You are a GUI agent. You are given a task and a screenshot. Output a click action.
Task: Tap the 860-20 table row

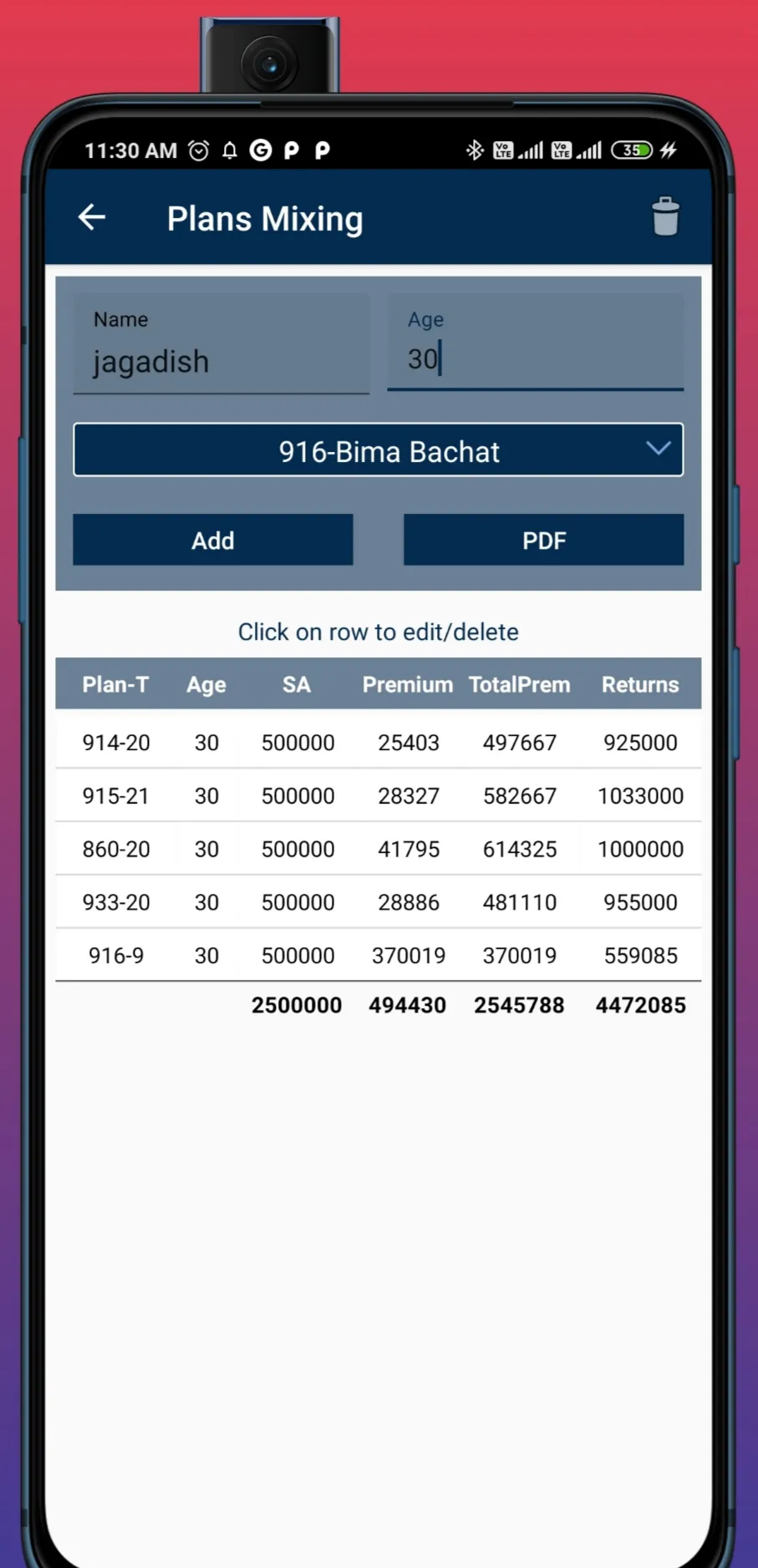378,849
